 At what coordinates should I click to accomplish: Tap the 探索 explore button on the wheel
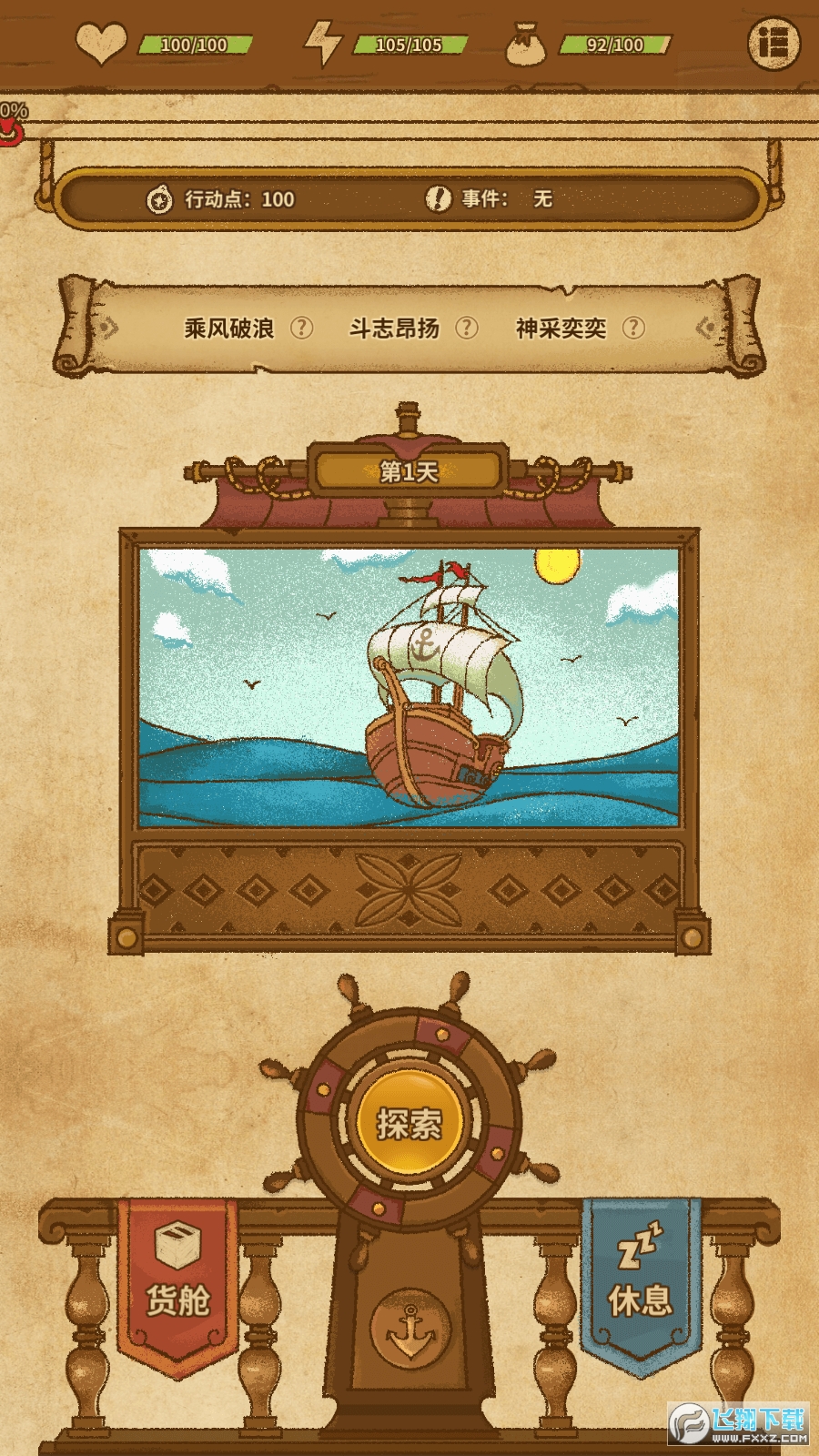click(x=409, y=1123)
